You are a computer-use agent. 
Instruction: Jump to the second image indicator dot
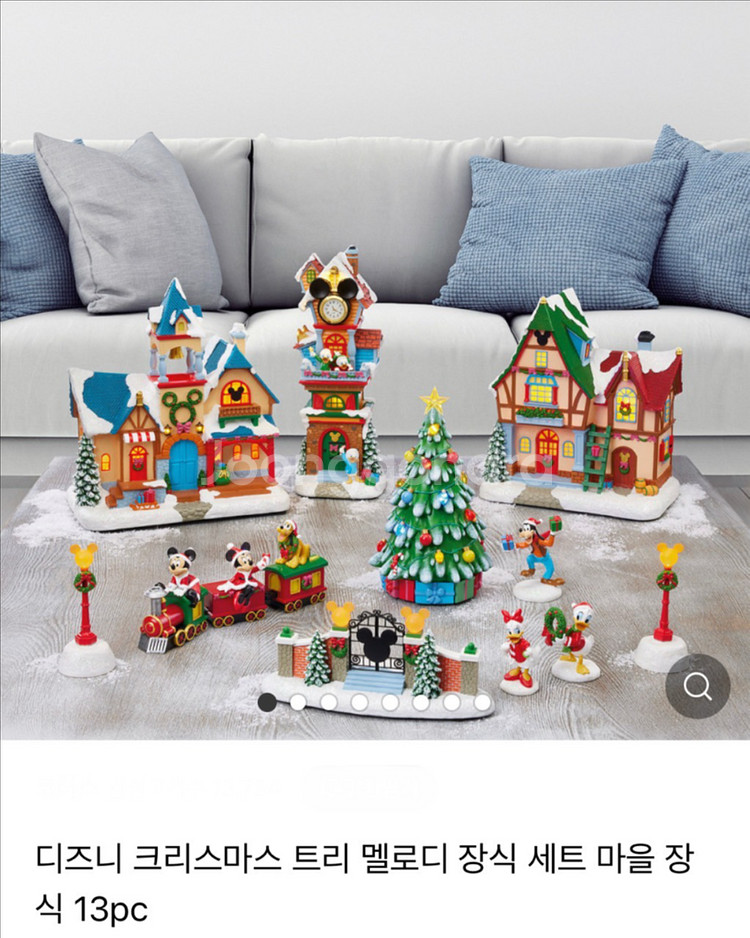298,702
